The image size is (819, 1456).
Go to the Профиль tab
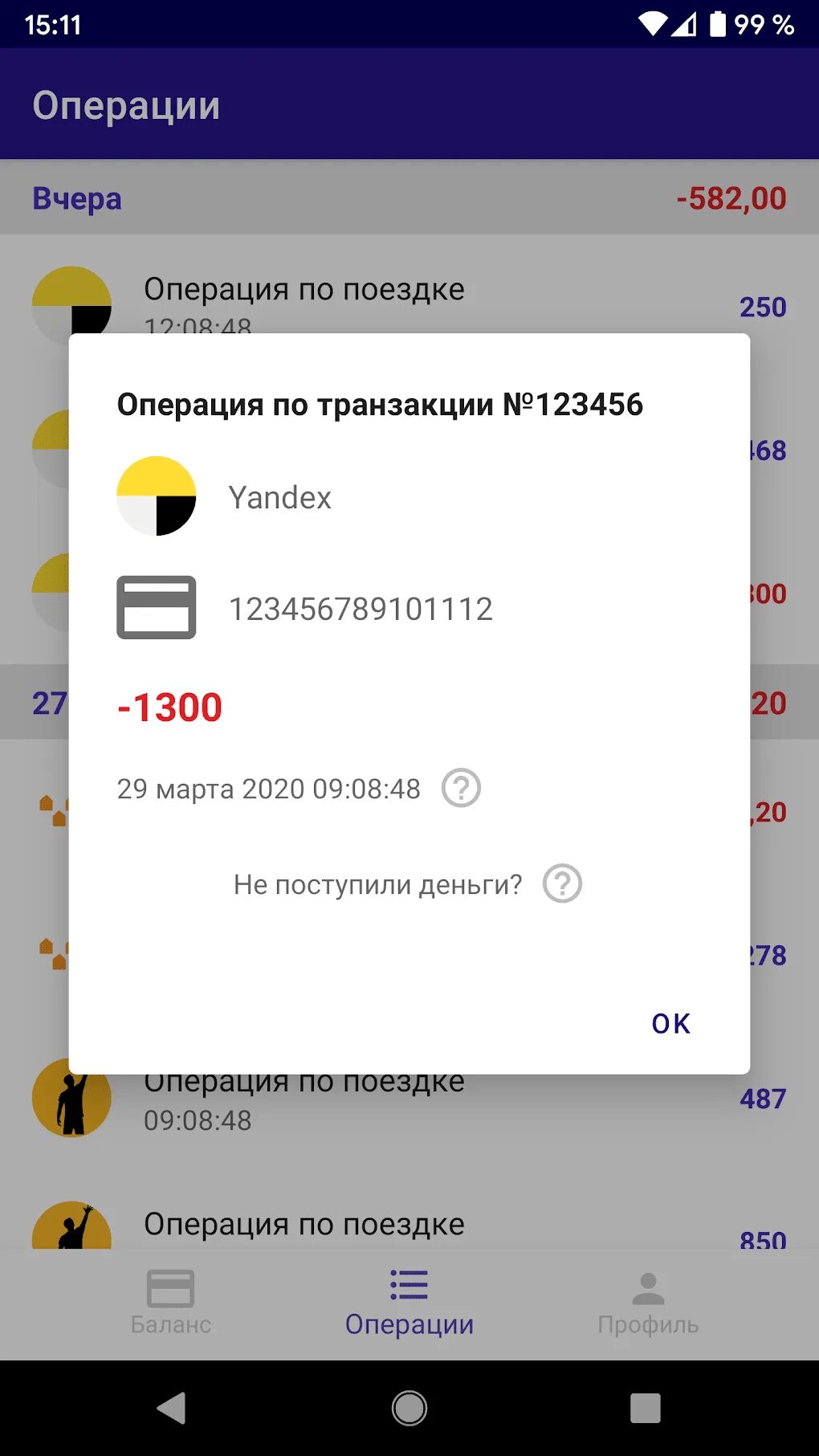[x=648, y=1302]
